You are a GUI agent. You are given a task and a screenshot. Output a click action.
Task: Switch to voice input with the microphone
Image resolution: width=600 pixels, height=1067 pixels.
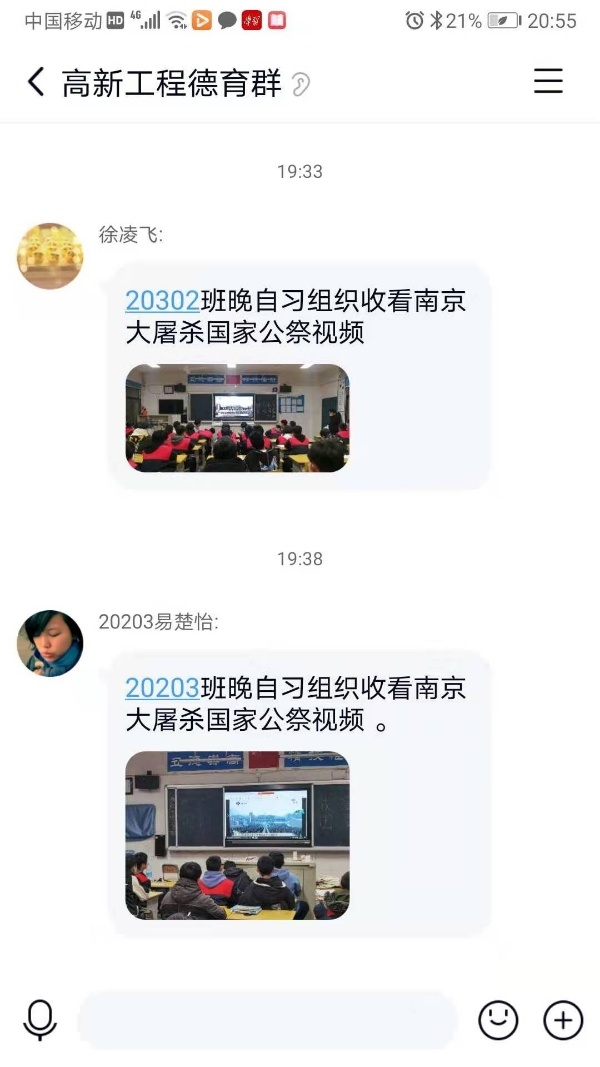click(x=40, y=1019)
